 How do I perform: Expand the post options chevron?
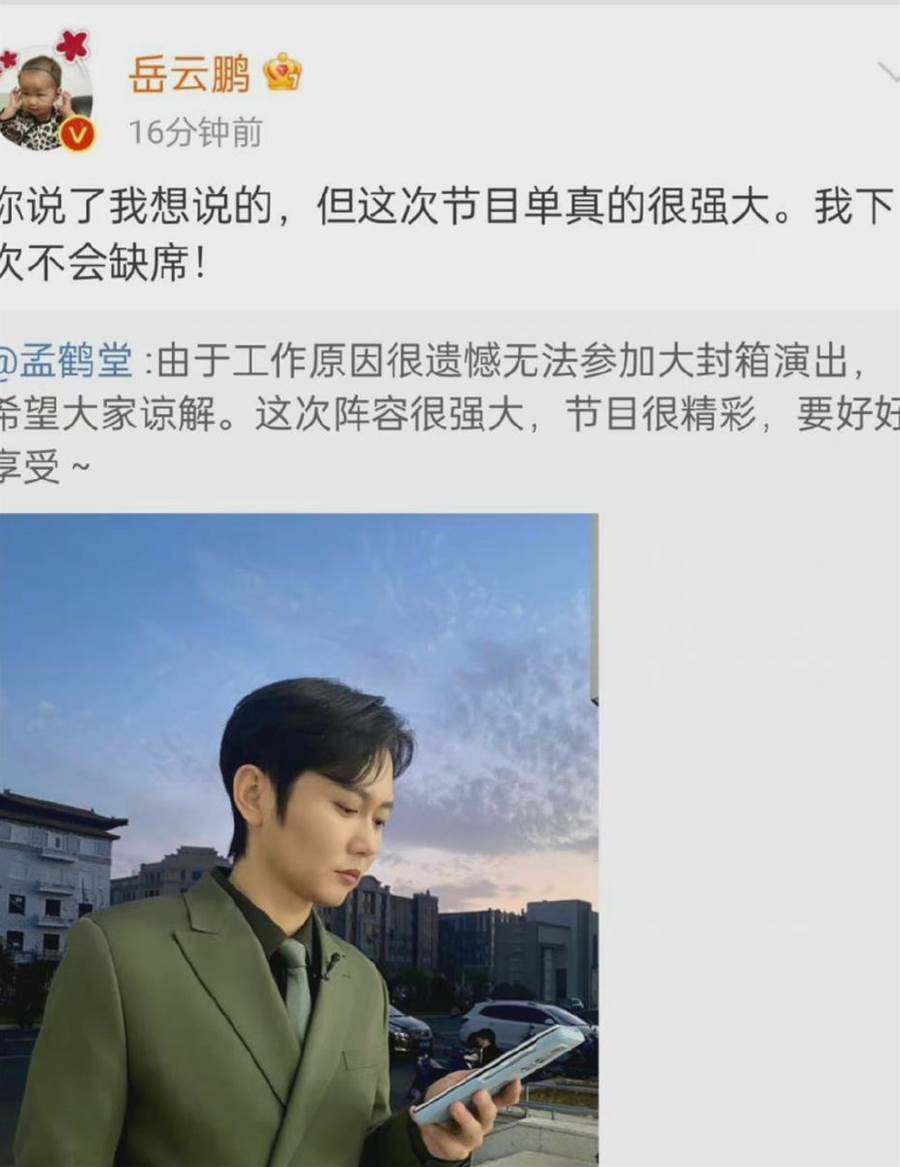[x=888, y=72]
